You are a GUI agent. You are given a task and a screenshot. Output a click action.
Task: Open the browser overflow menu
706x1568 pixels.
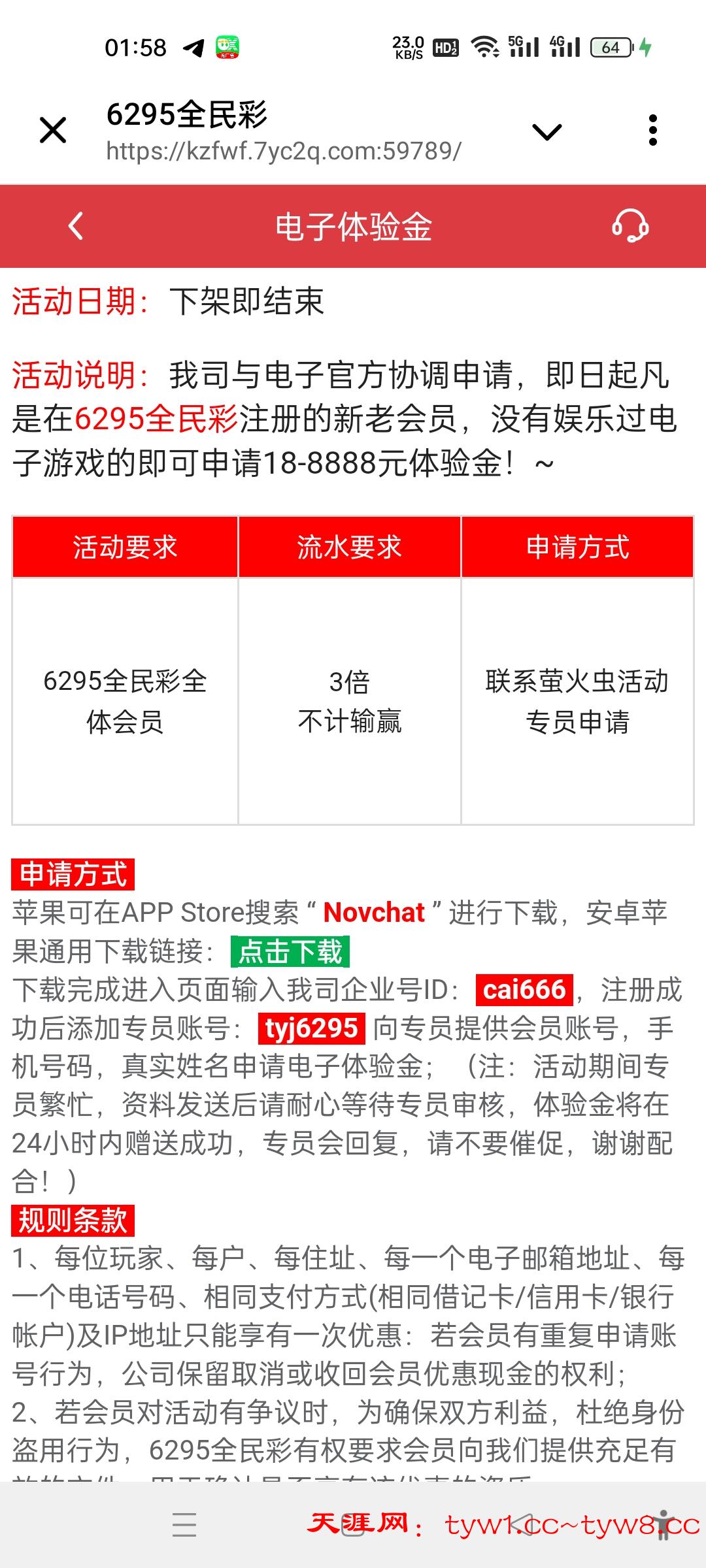pos(652,130)
